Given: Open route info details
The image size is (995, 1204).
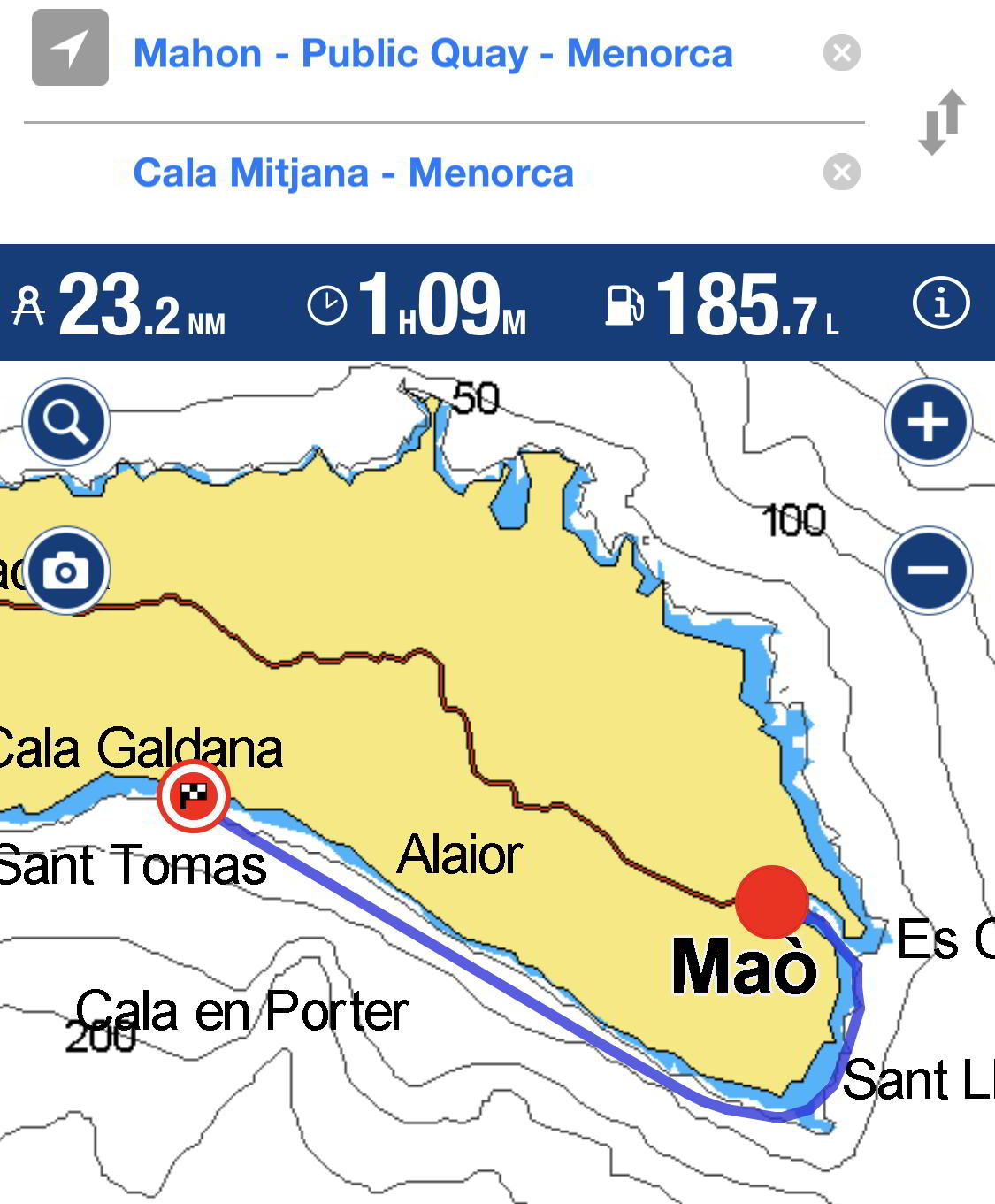Looking at the screenshot, I should click(941, 303).
